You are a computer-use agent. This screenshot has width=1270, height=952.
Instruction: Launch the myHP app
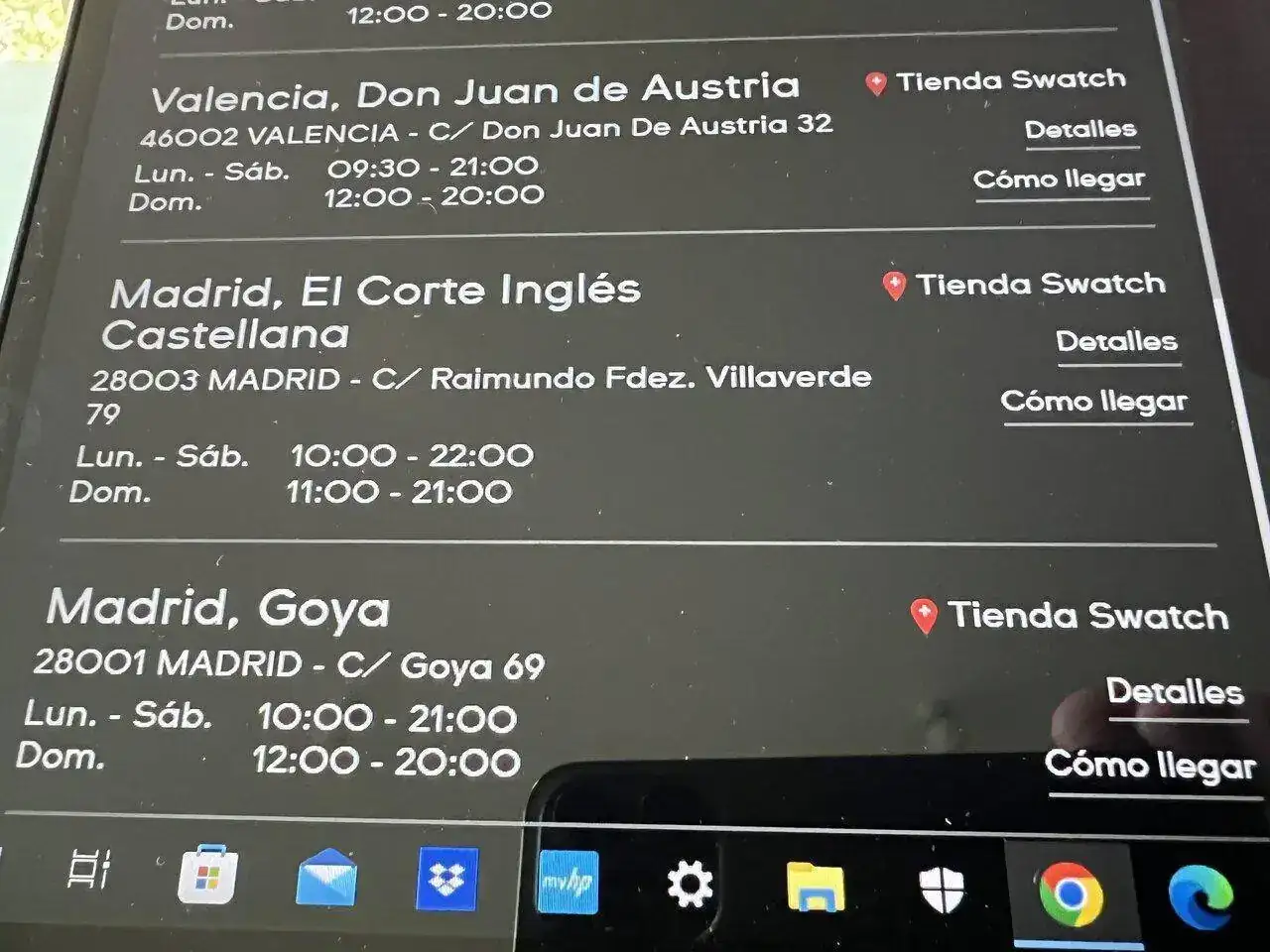pos(568,882)
